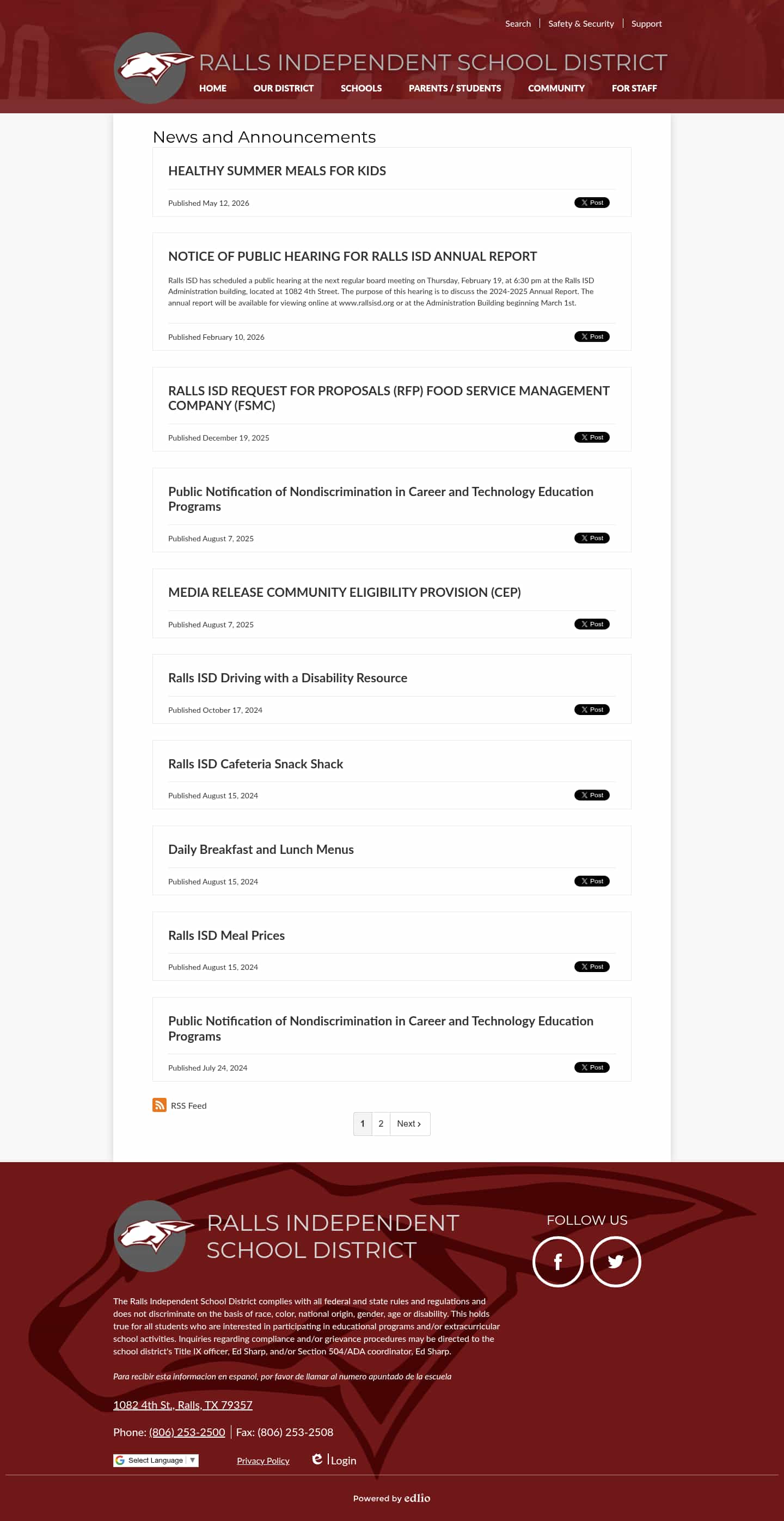Open the OUR DISTRICT menu
784x1521 pixels.
click(283, 88)
